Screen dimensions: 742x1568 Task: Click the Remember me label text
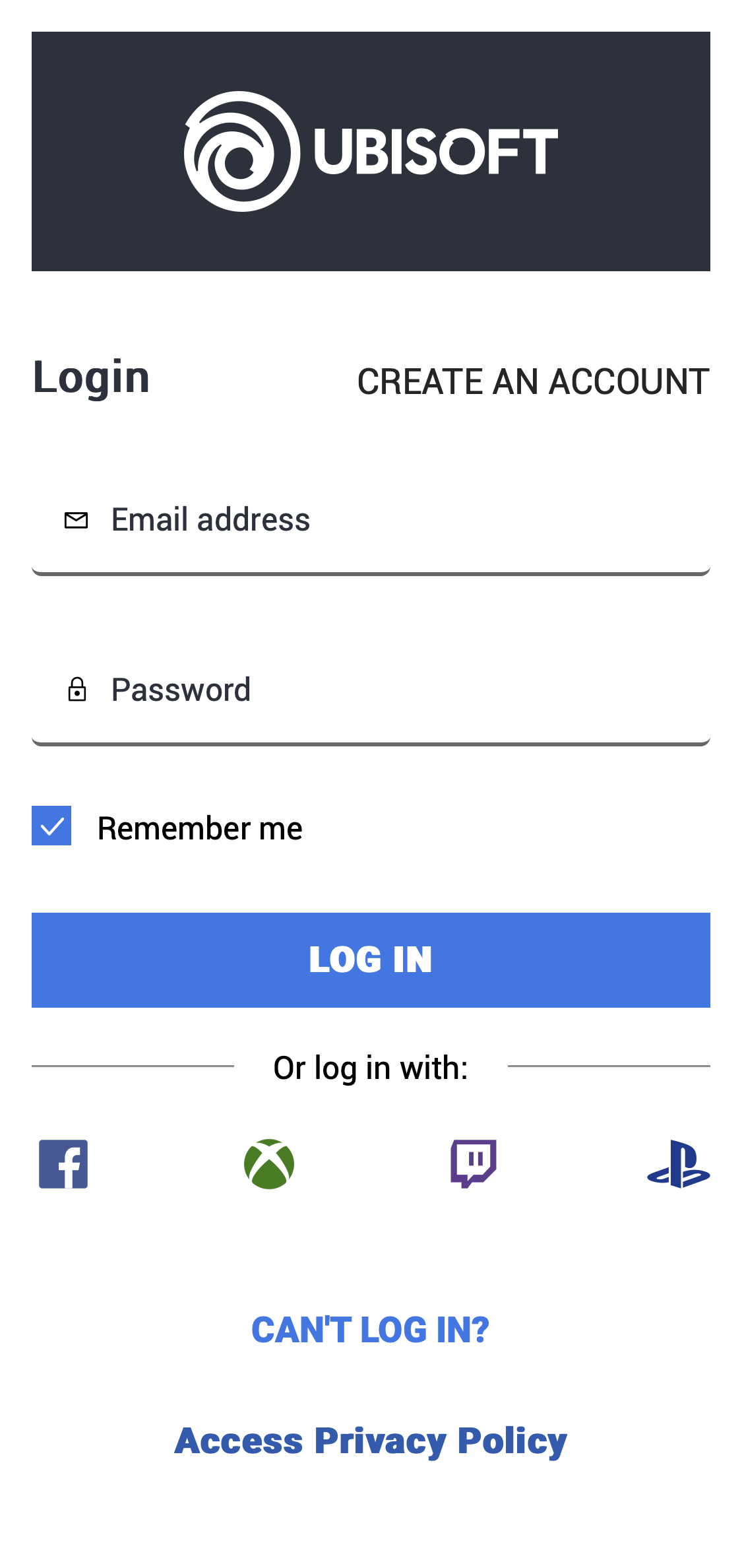click(x=200, y=827)
